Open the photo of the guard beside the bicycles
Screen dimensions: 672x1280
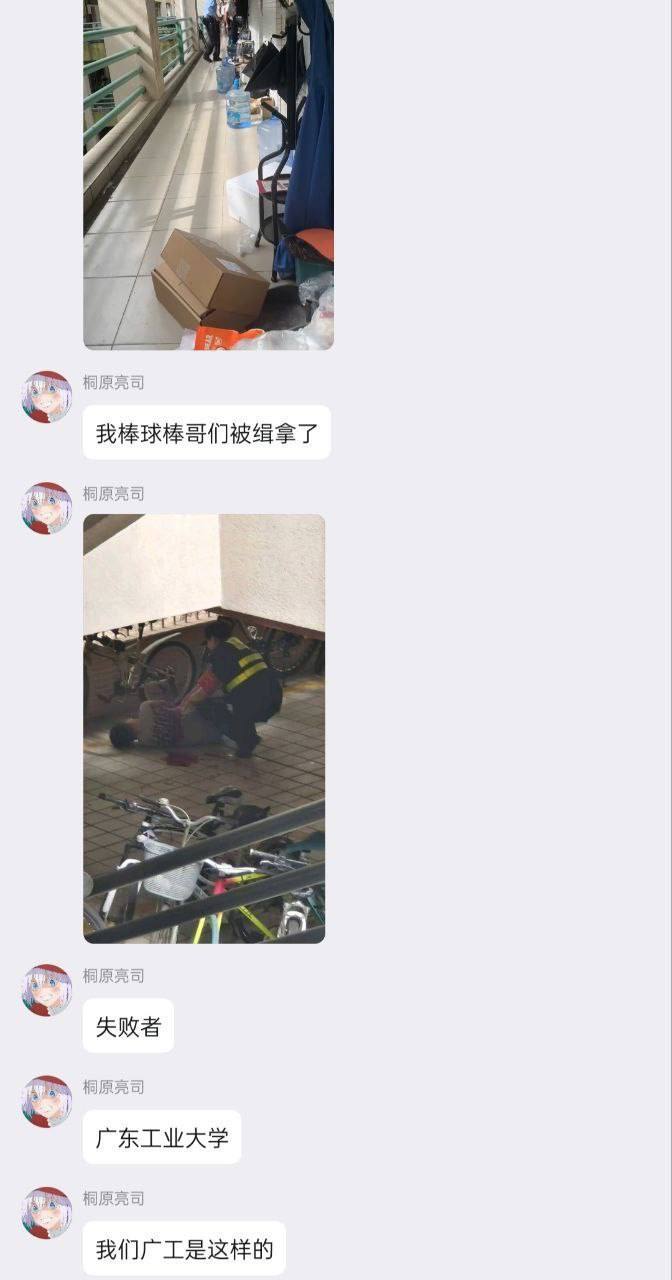pos(204,728)
